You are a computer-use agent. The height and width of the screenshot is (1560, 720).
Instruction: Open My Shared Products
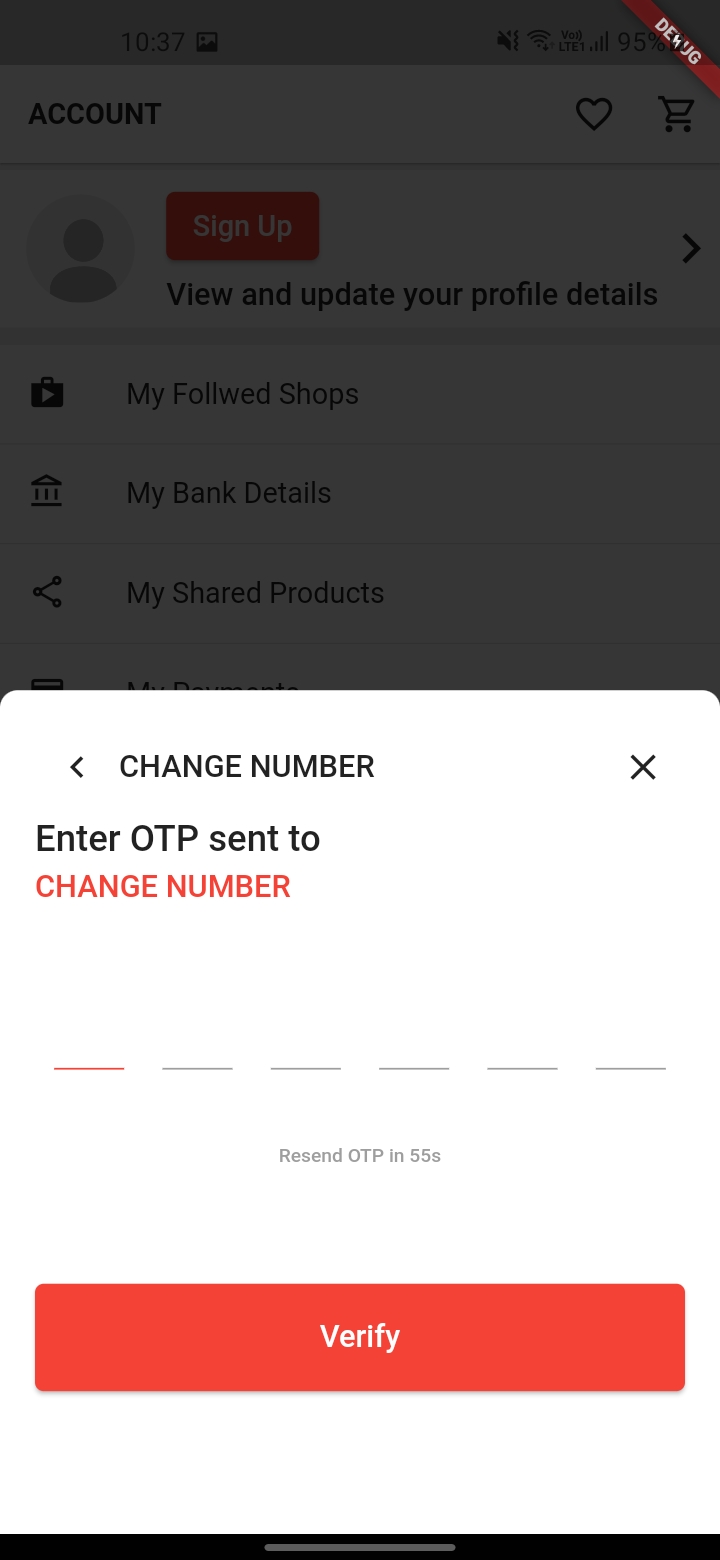point(255,592)
